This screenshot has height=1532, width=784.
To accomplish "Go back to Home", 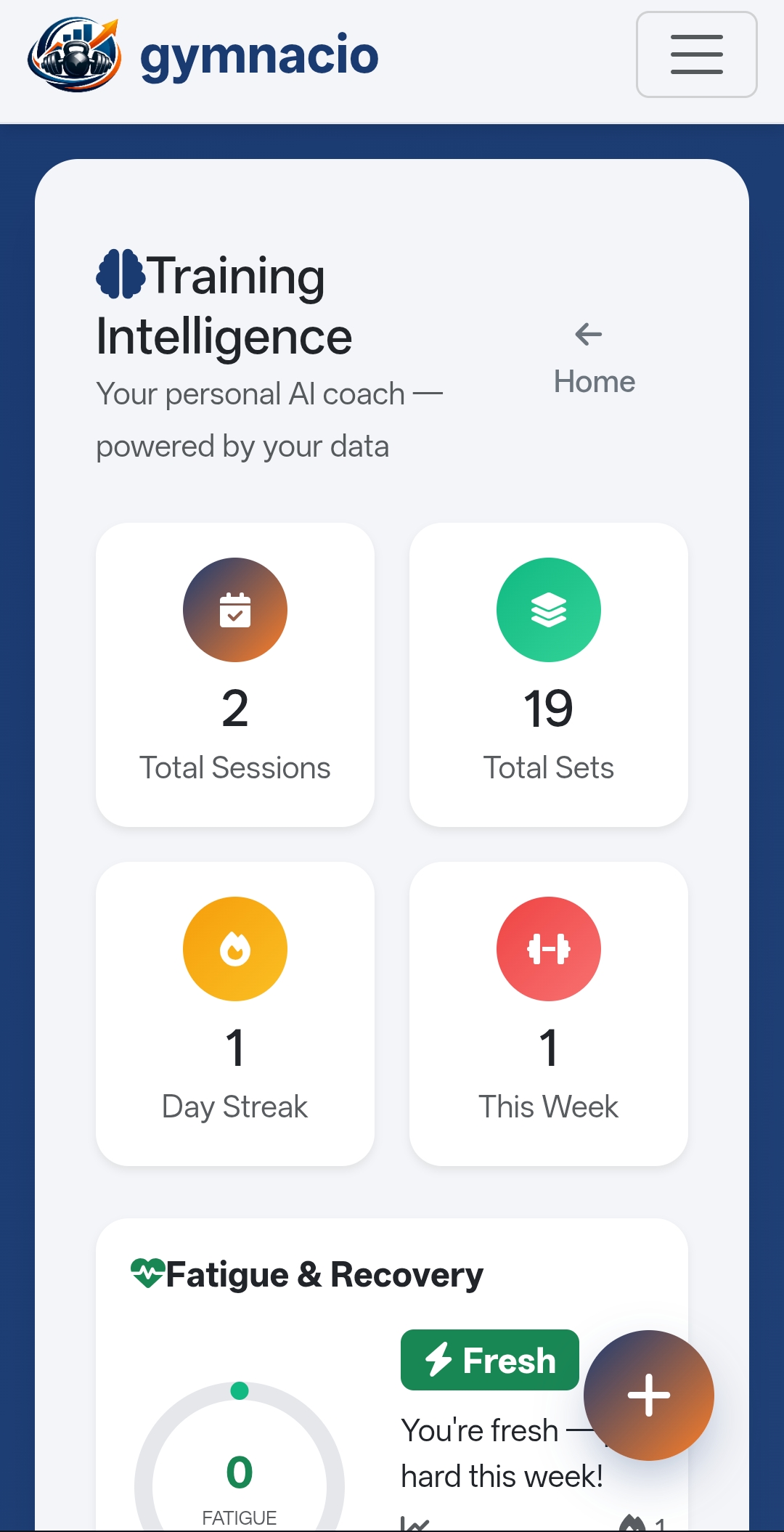I will coord(594,360).
